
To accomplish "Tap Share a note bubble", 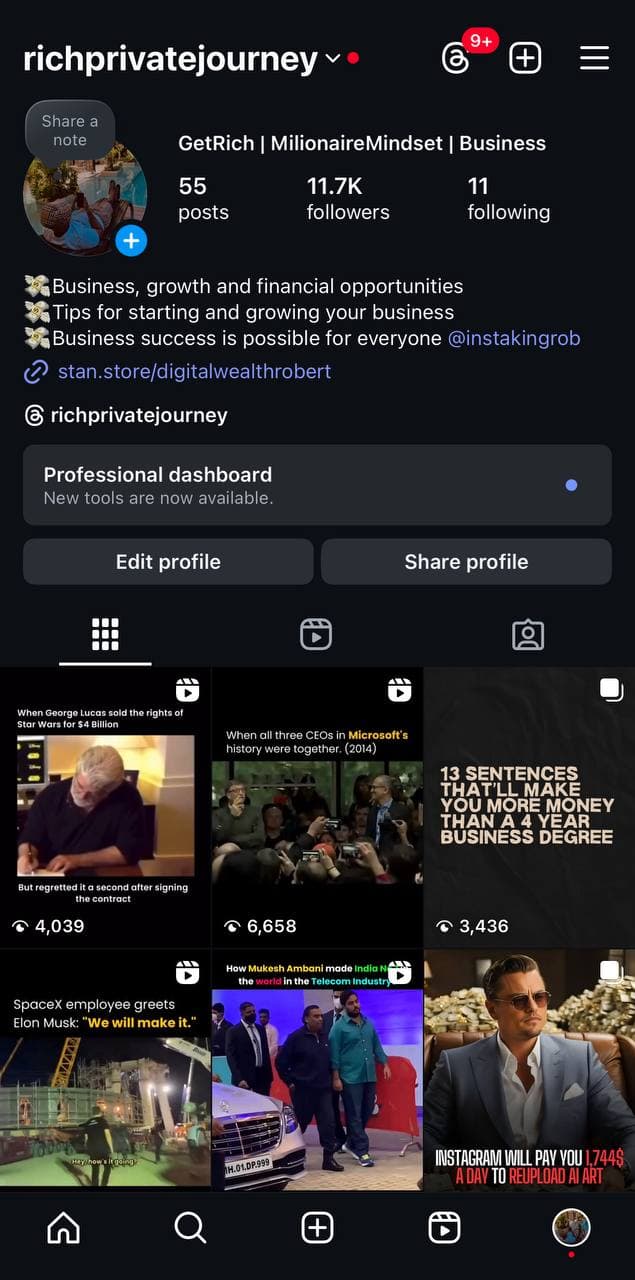I will [70, 131].
